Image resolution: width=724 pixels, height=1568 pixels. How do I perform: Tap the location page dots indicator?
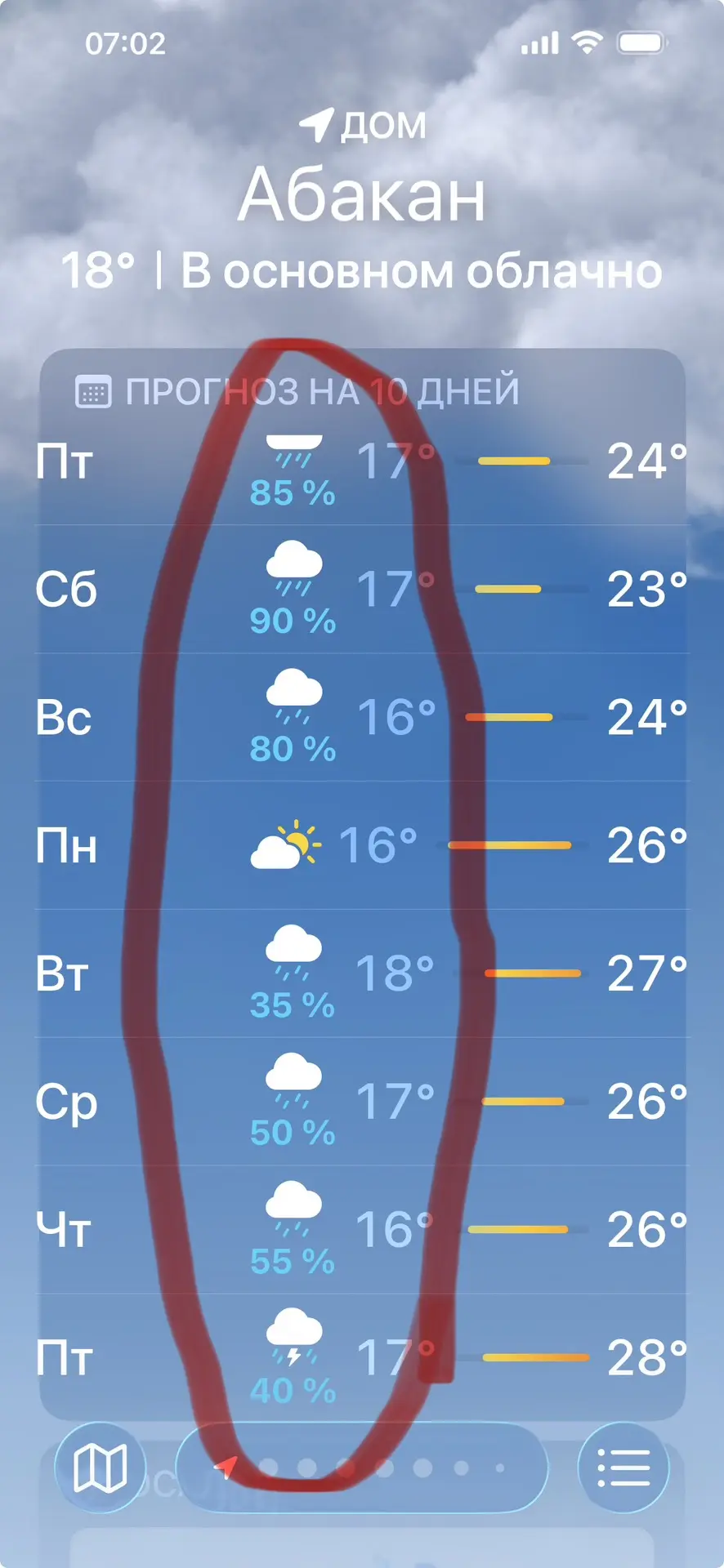tap(362, 1468)
